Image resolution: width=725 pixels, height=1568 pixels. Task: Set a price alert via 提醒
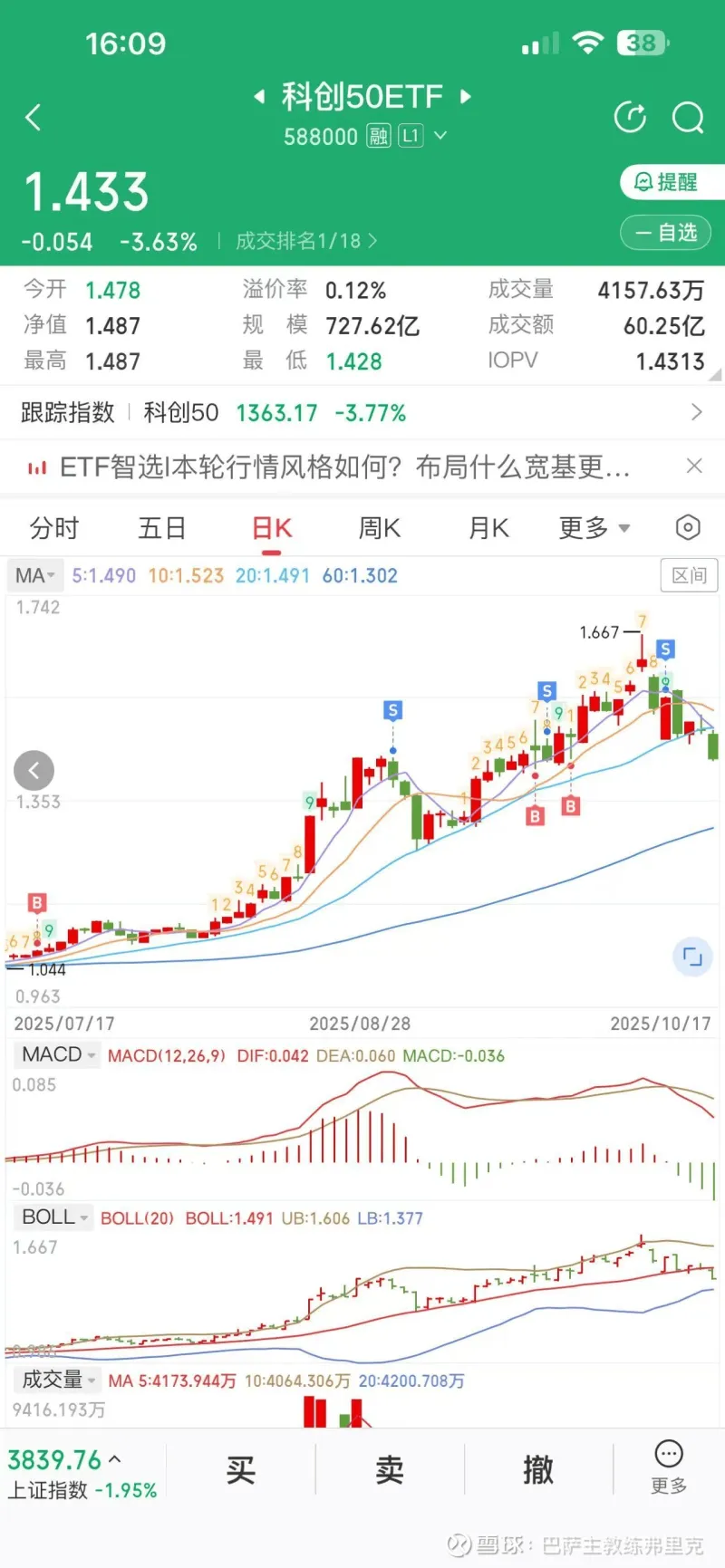[x=668, y=182]
